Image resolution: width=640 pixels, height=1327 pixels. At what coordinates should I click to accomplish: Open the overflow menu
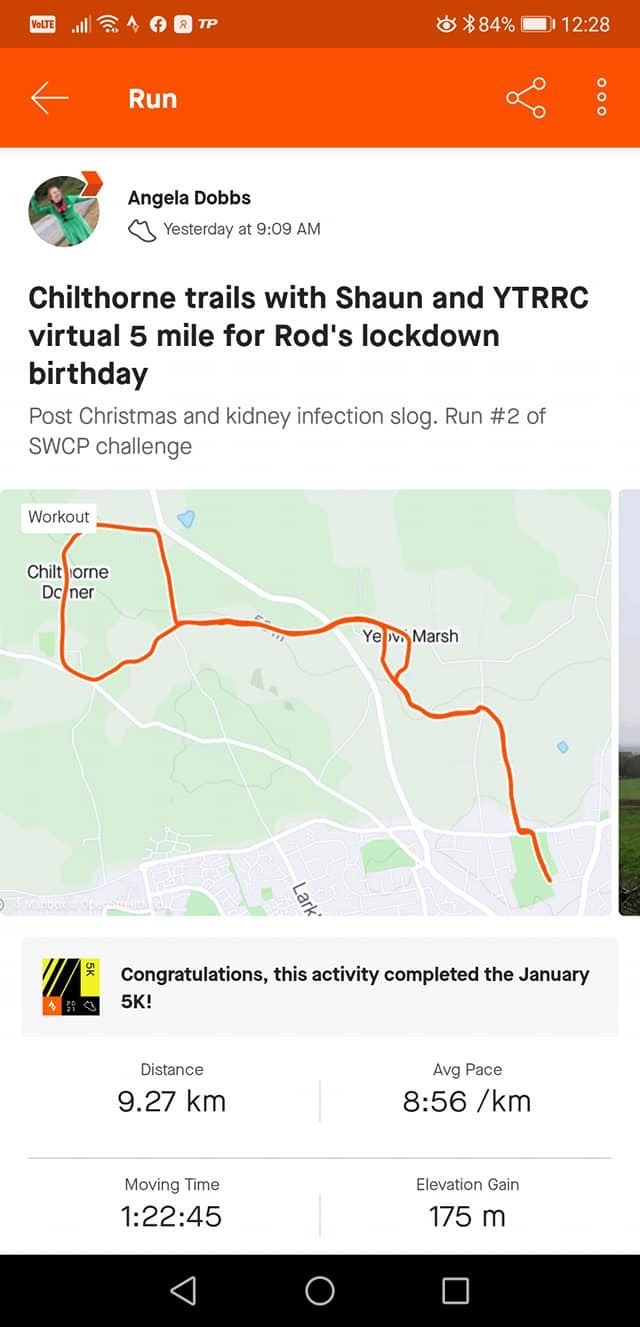(x=601, y=98)
